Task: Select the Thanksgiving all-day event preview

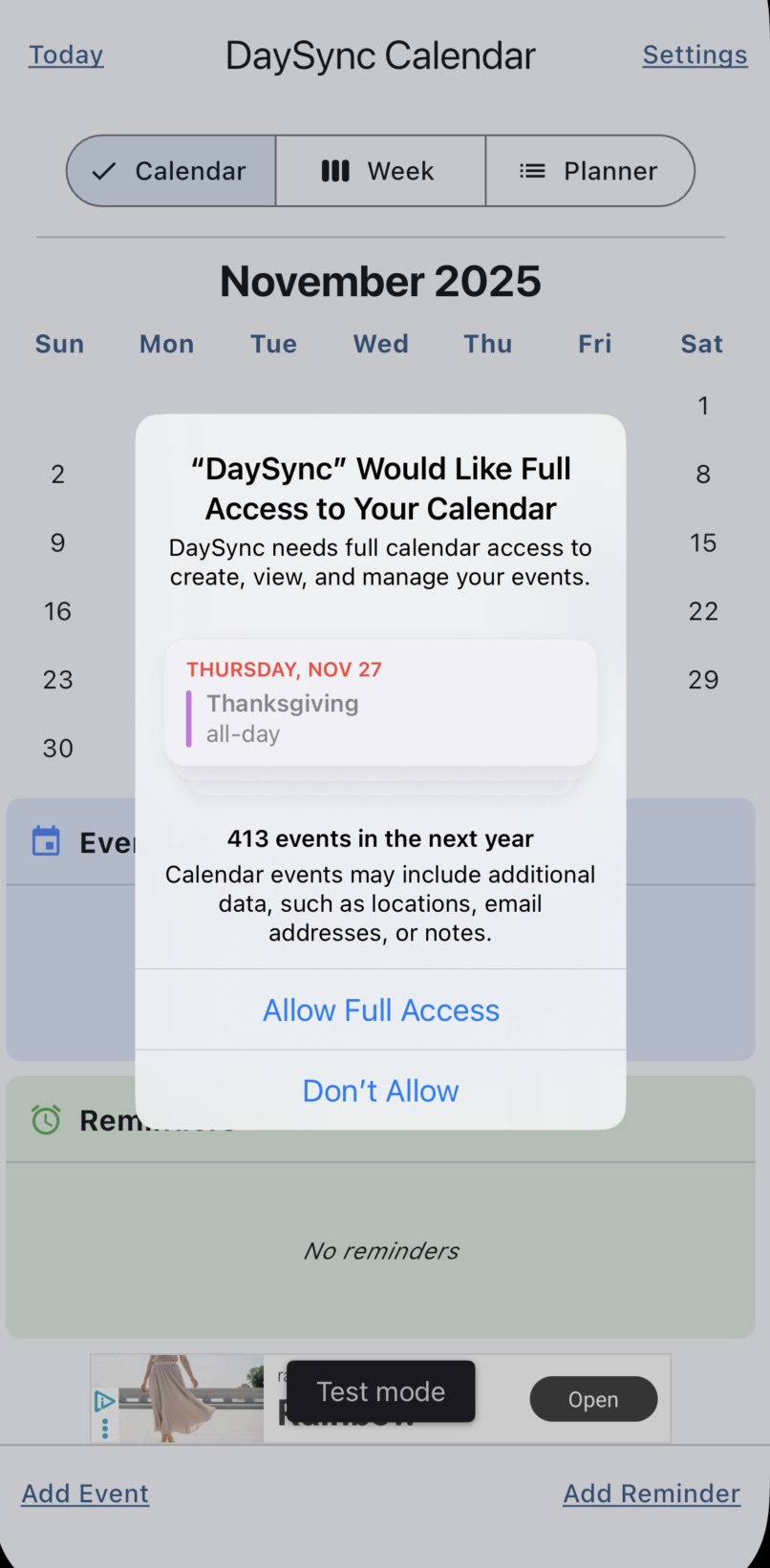Action: (x=380, y=702)
